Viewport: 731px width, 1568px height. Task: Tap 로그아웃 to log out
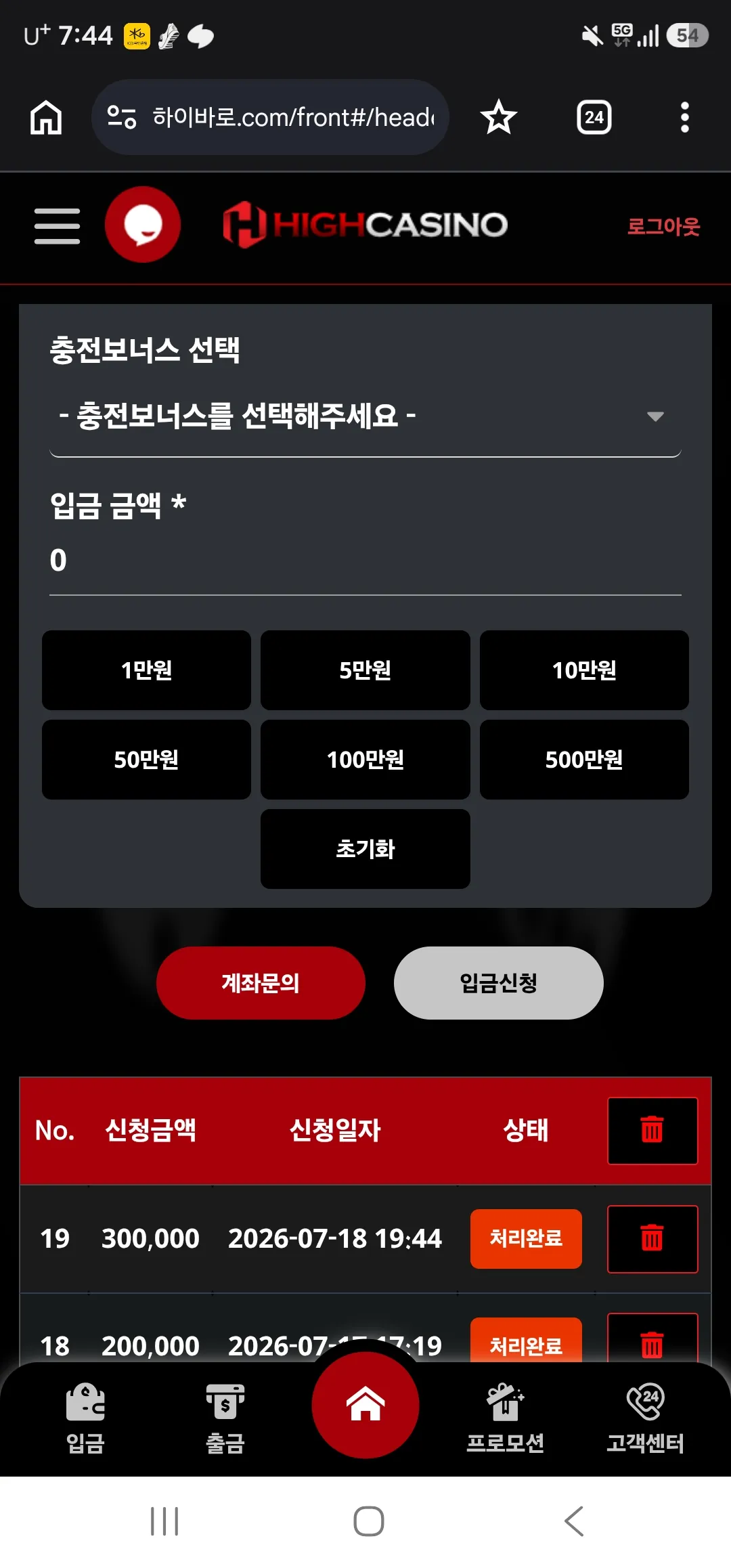663,226
